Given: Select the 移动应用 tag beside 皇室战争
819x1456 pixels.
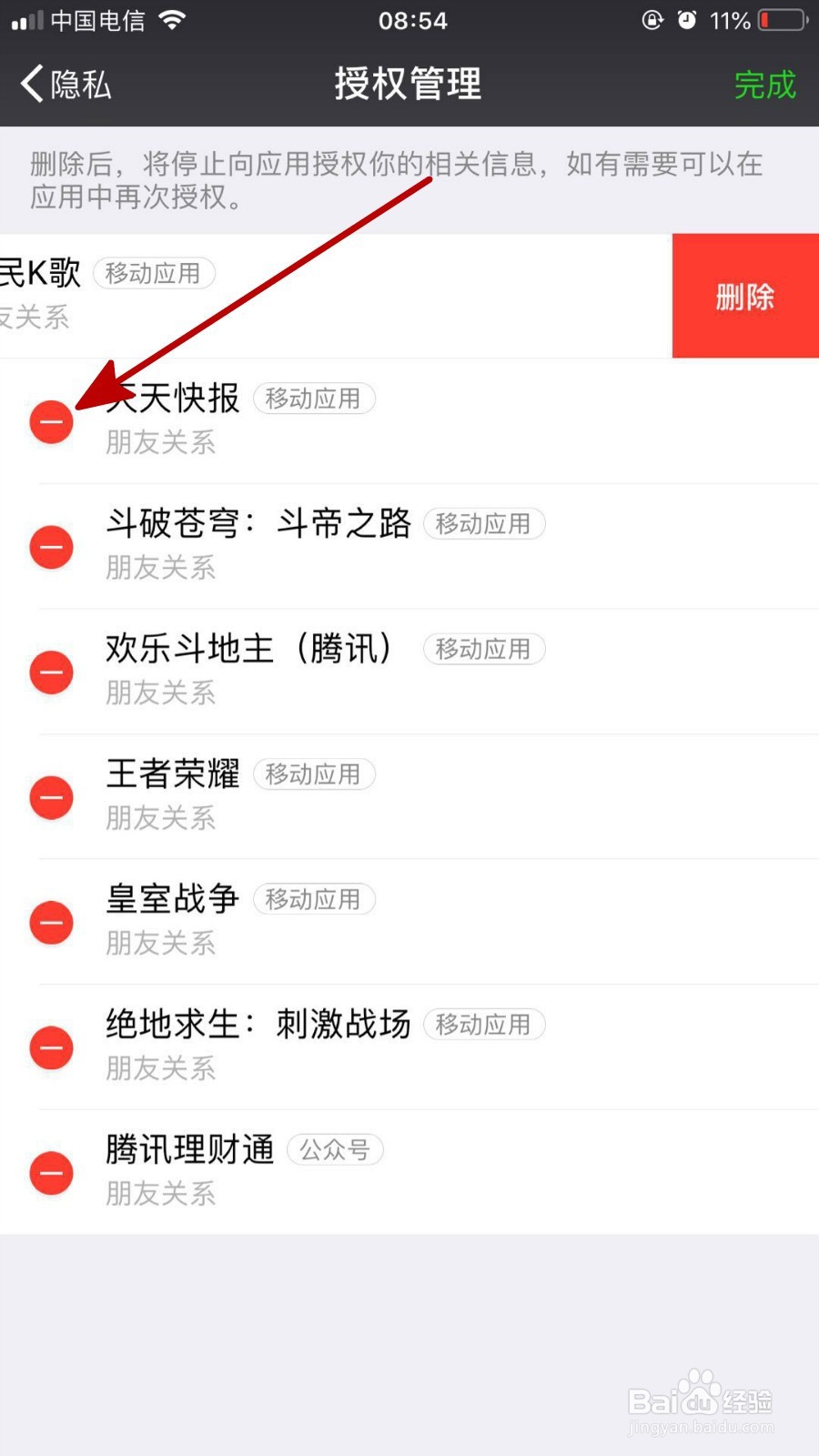Looking at the screenshot, I should pyautogui.click(x=313, y=899).
